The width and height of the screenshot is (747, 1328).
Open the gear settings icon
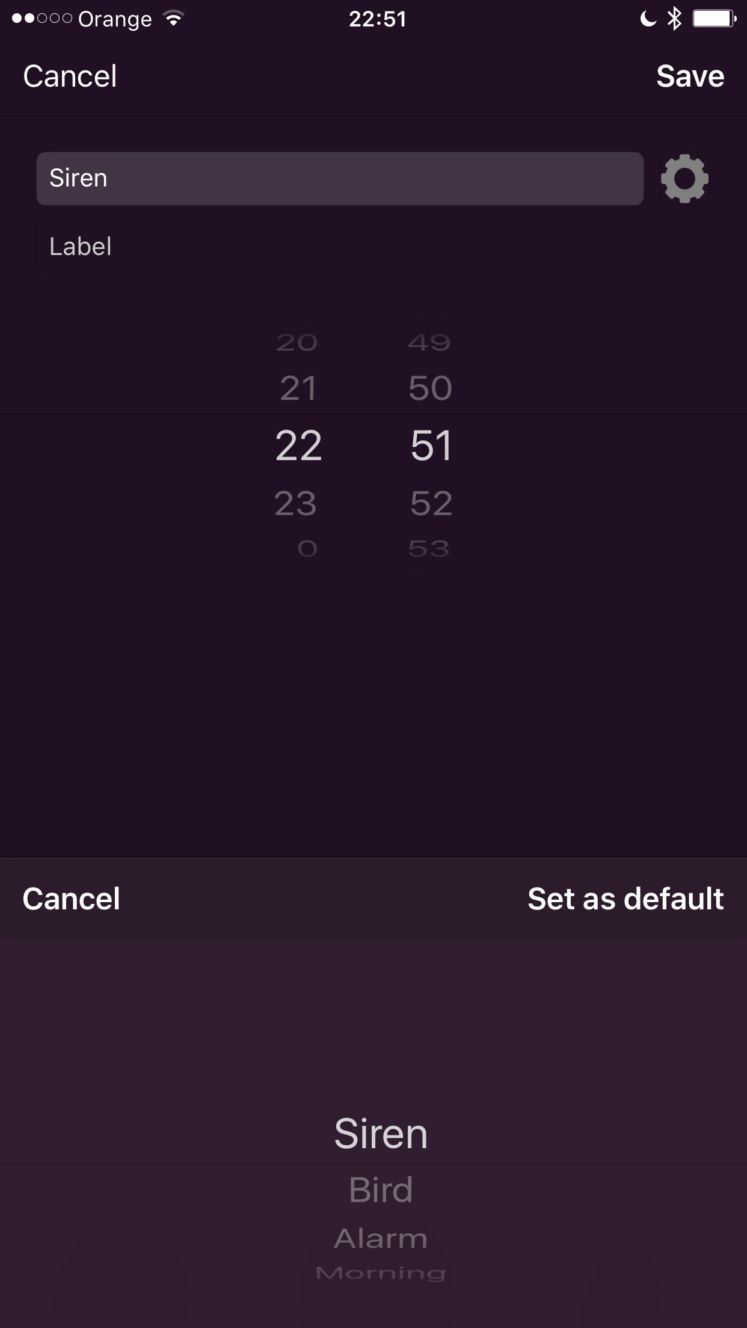tap(685, 179)
